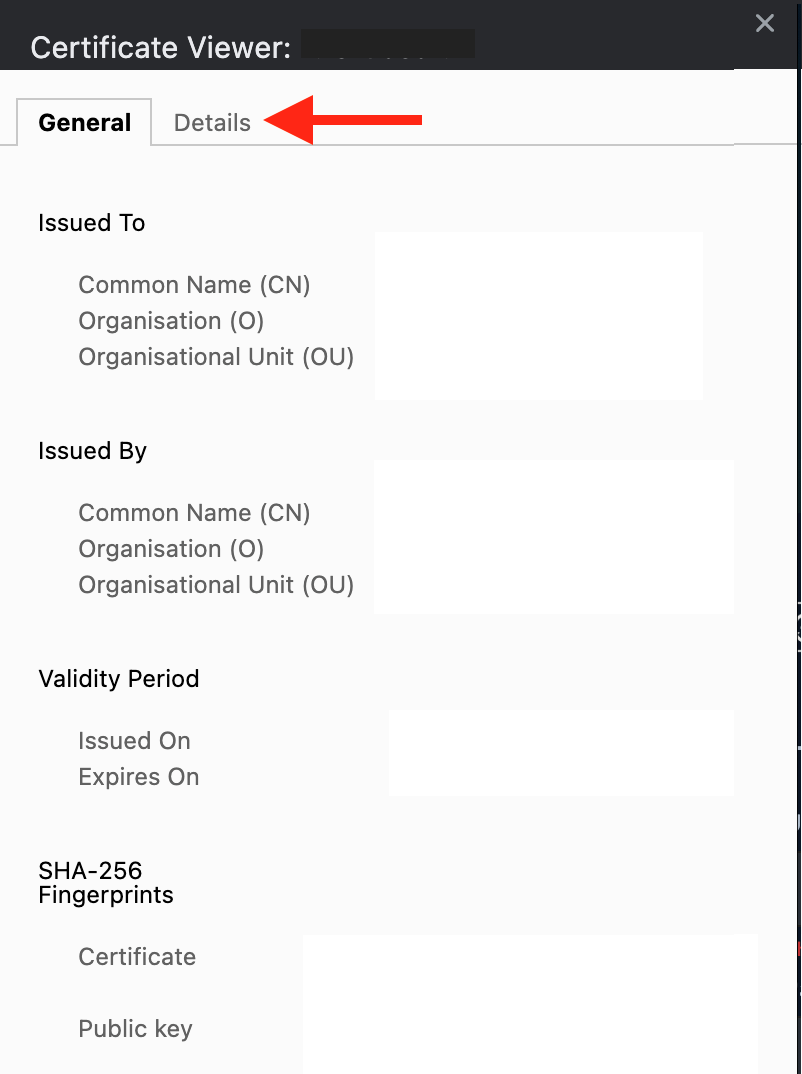The height and width of the screenshot is (1074, 802).
Task: Close the Certificate Viewer dialog
Action: pyautogui.click(x=765, y=23)
